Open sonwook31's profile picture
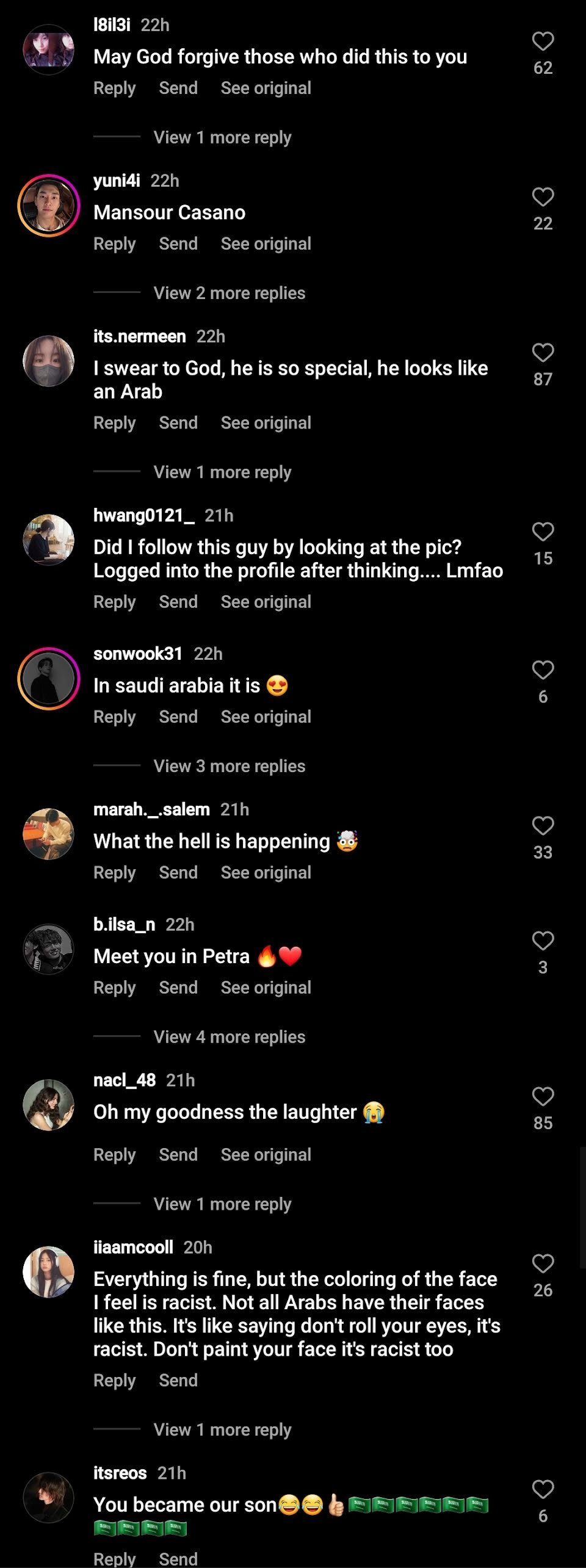The height and width of the screenshot is (1568, 586). point(49,678)
